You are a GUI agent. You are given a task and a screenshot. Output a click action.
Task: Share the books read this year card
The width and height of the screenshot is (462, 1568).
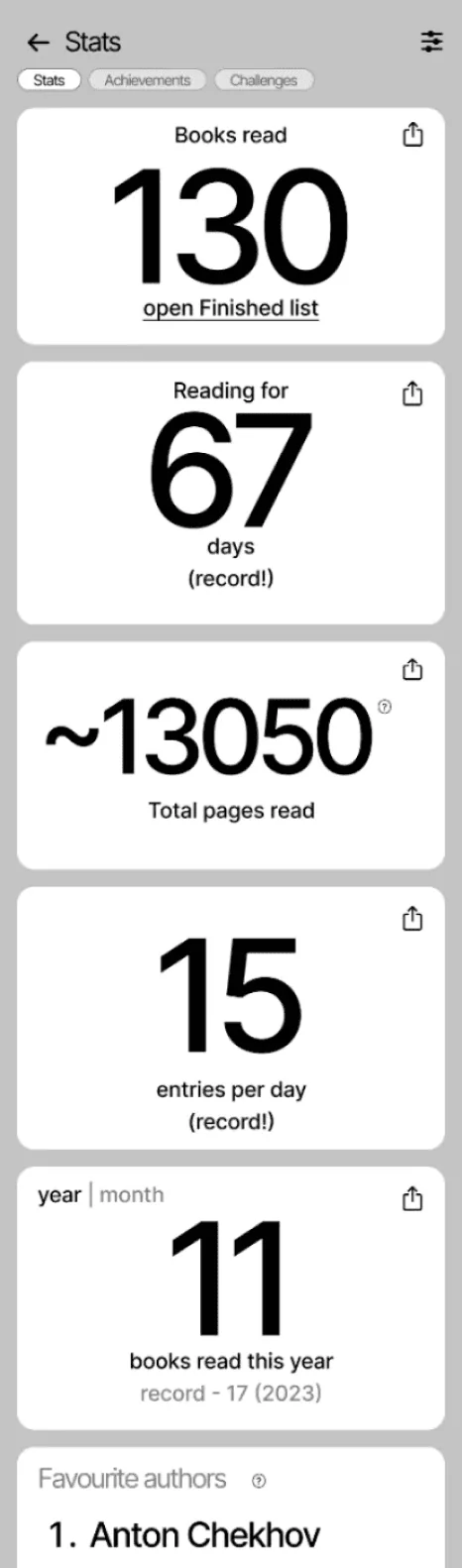coord(412,1199)
